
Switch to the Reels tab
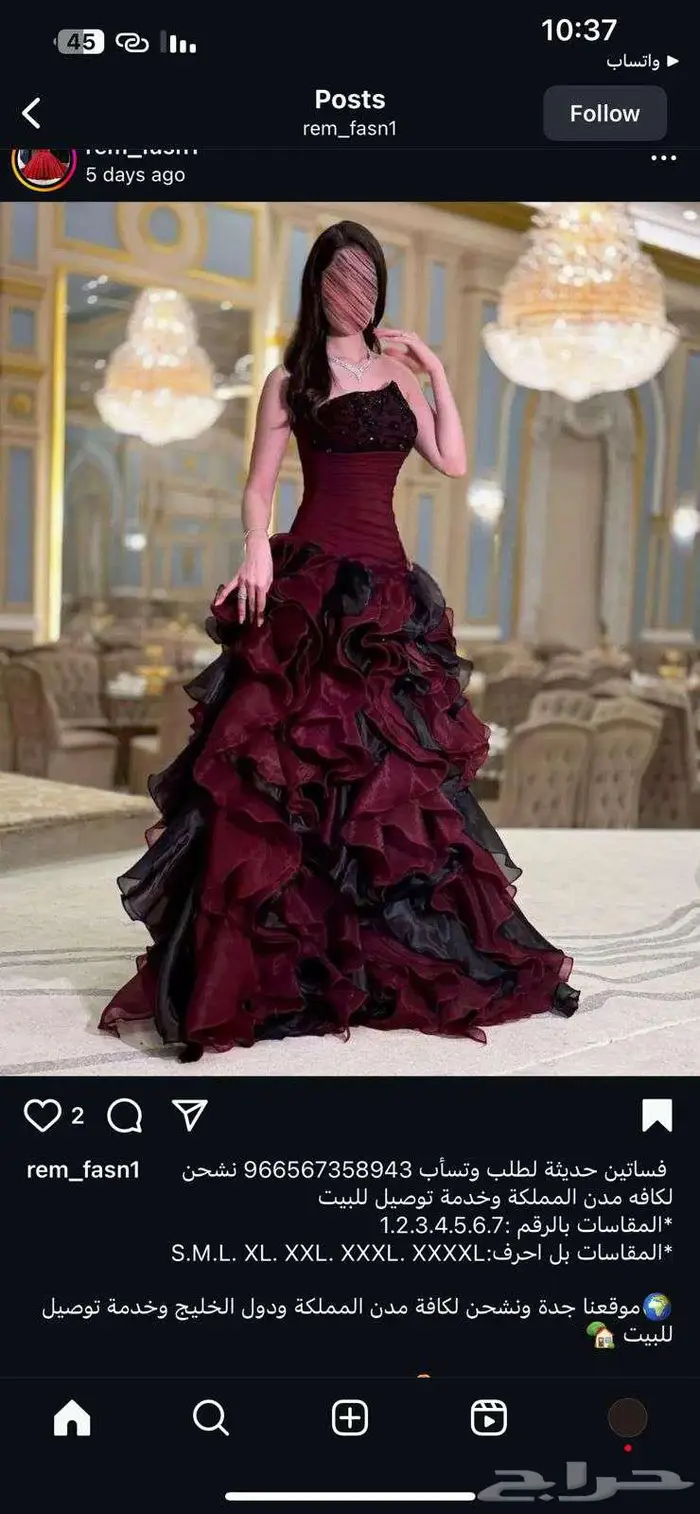point(489,1417)
